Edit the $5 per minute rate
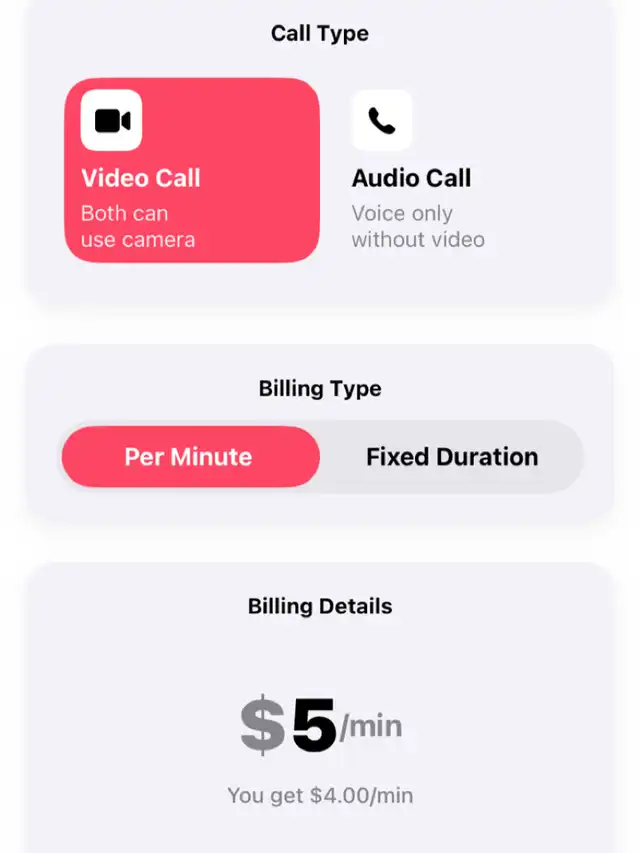Viewport: 640px width, 853px height. (x=321, y=725)
